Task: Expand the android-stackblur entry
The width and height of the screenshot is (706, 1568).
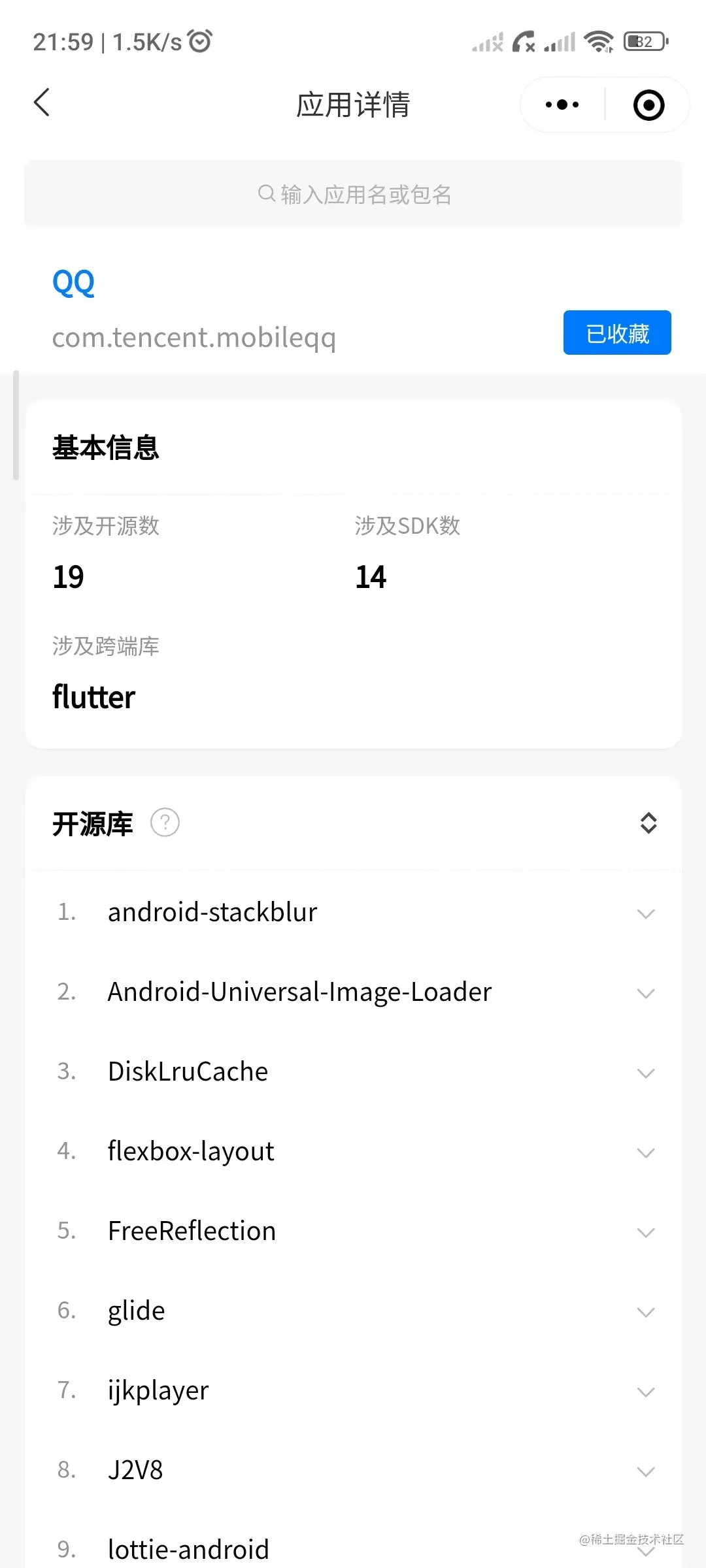Action: tap(645, 913)
